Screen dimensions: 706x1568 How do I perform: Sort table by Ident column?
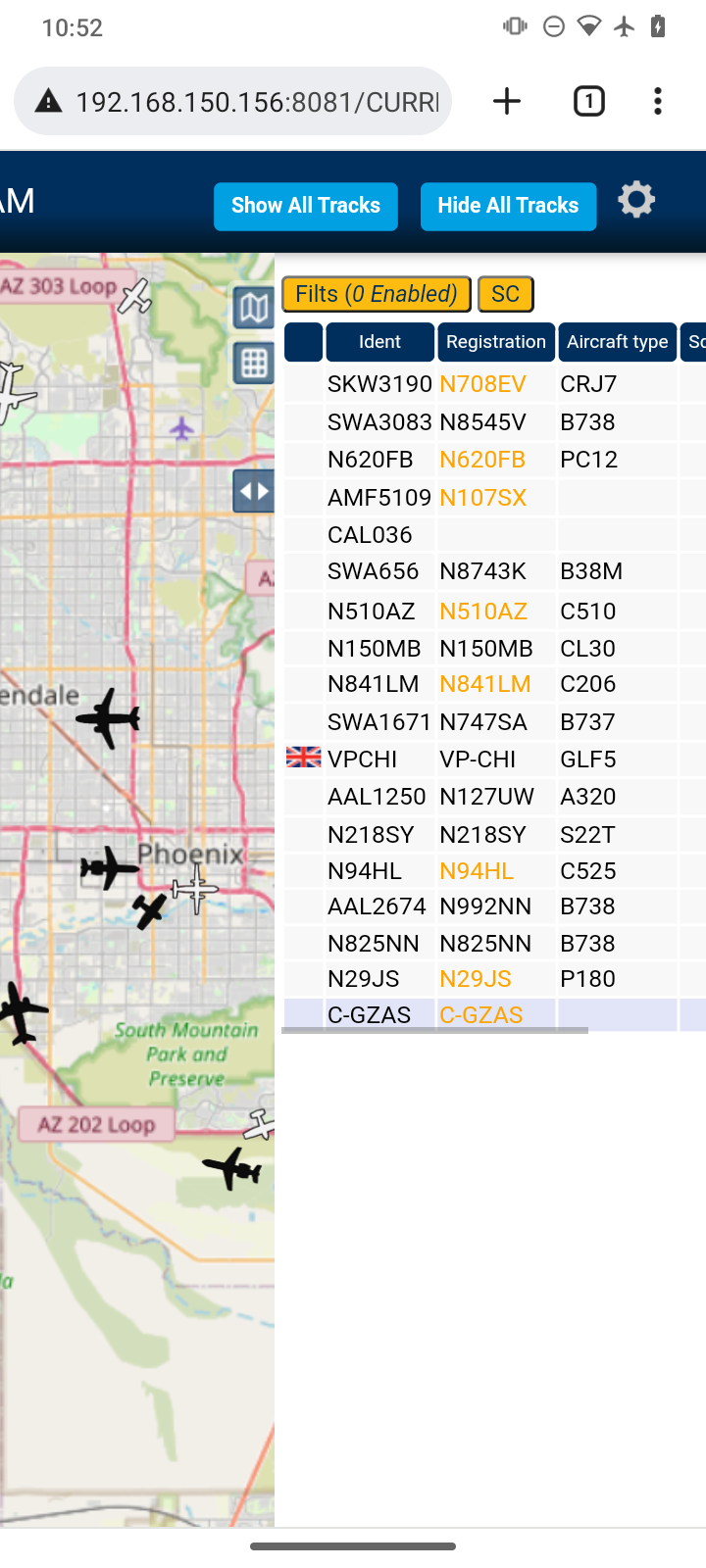(379, 342)
